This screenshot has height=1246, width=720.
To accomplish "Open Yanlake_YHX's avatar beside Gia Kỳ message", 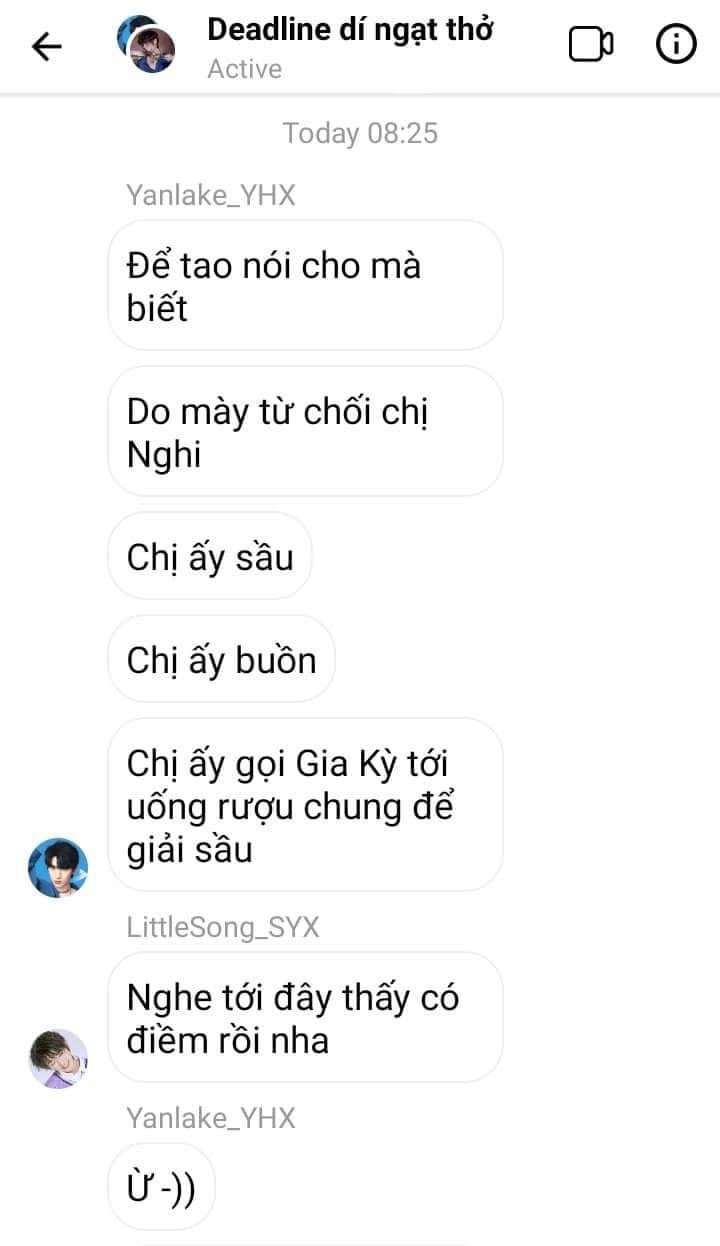I will point(58,867).
